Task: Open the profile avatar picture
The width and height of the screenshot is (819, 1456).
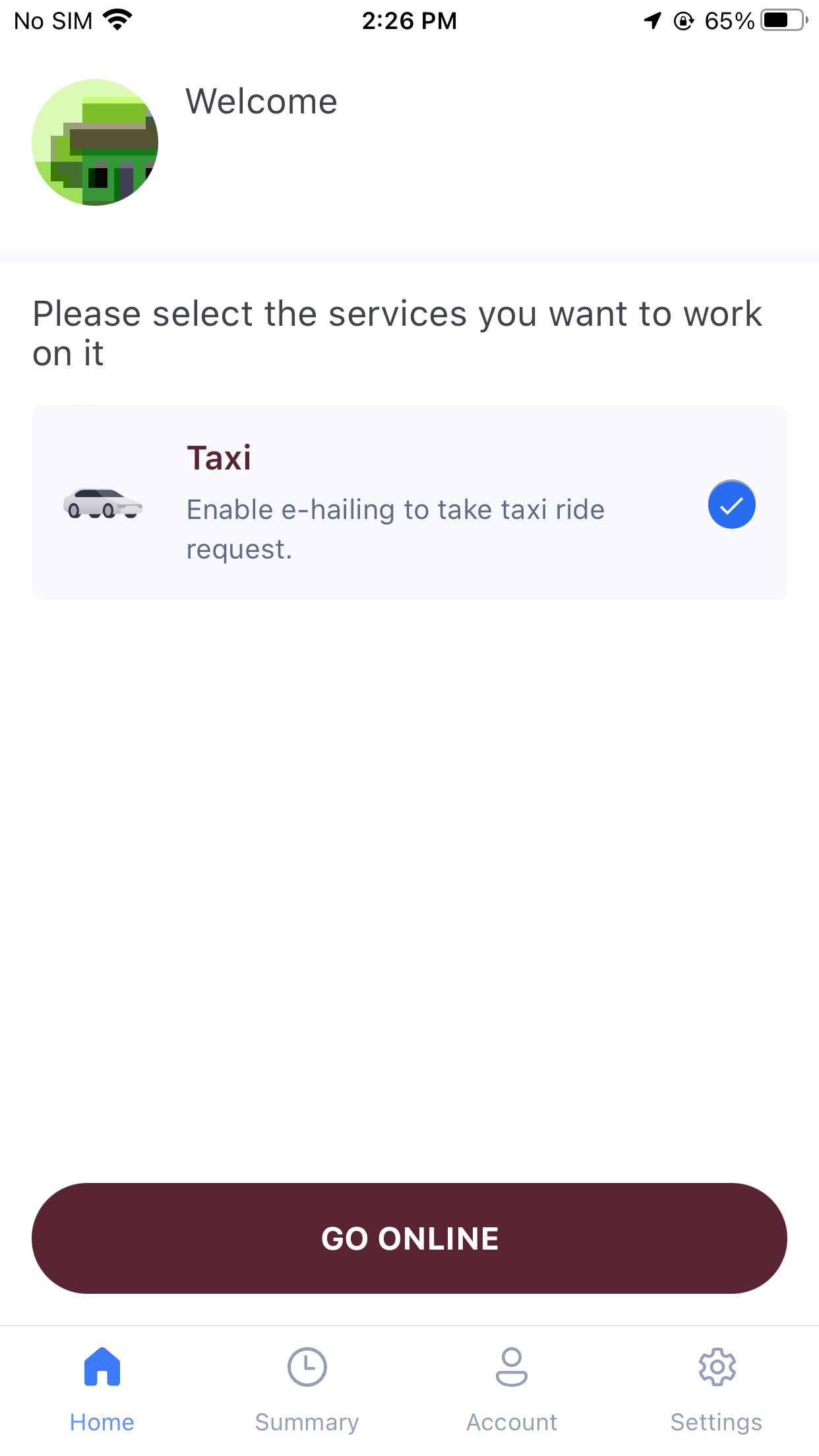Action: click(96, 142)
